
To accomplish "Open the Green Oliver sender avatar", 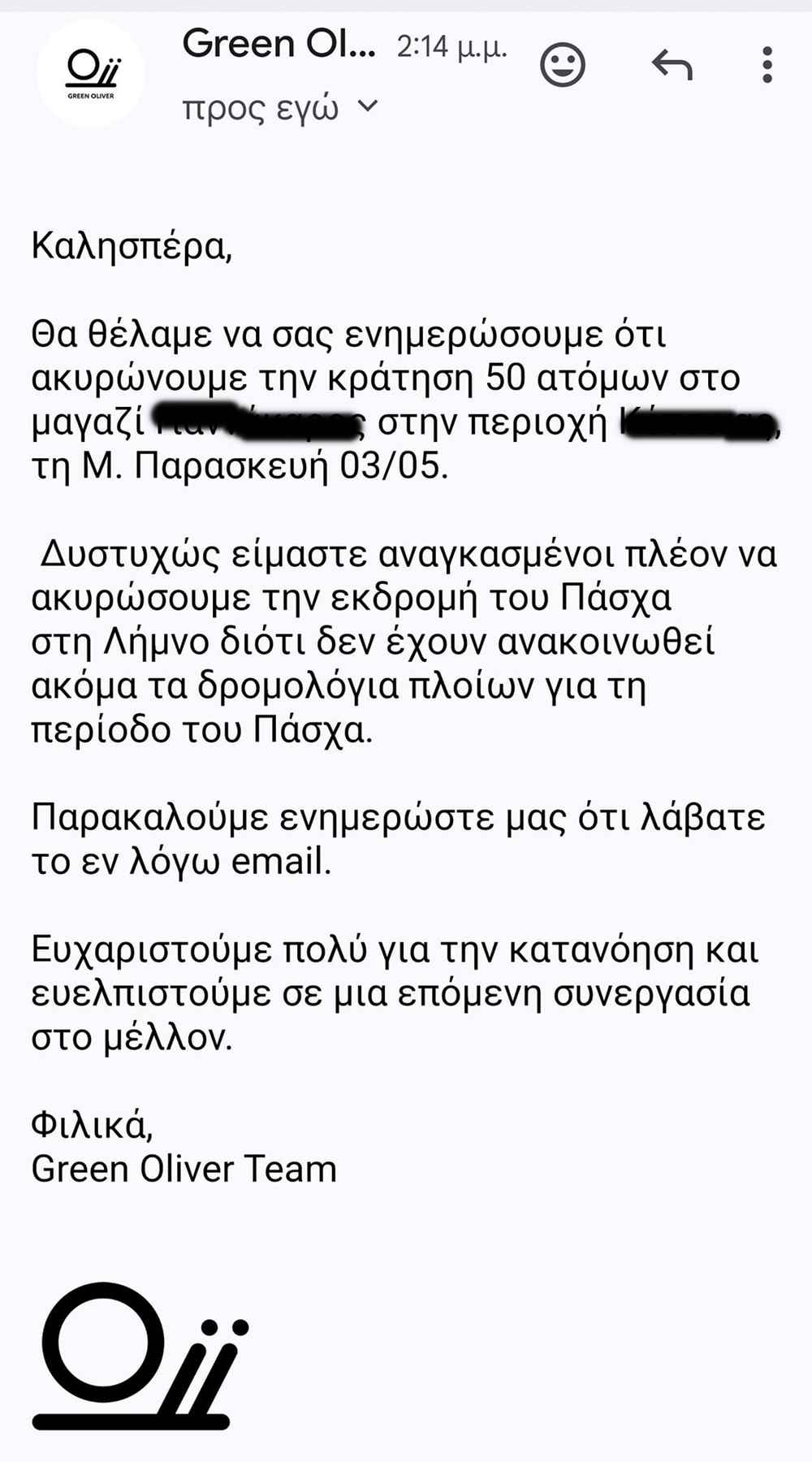I will [x=91, y=74].
